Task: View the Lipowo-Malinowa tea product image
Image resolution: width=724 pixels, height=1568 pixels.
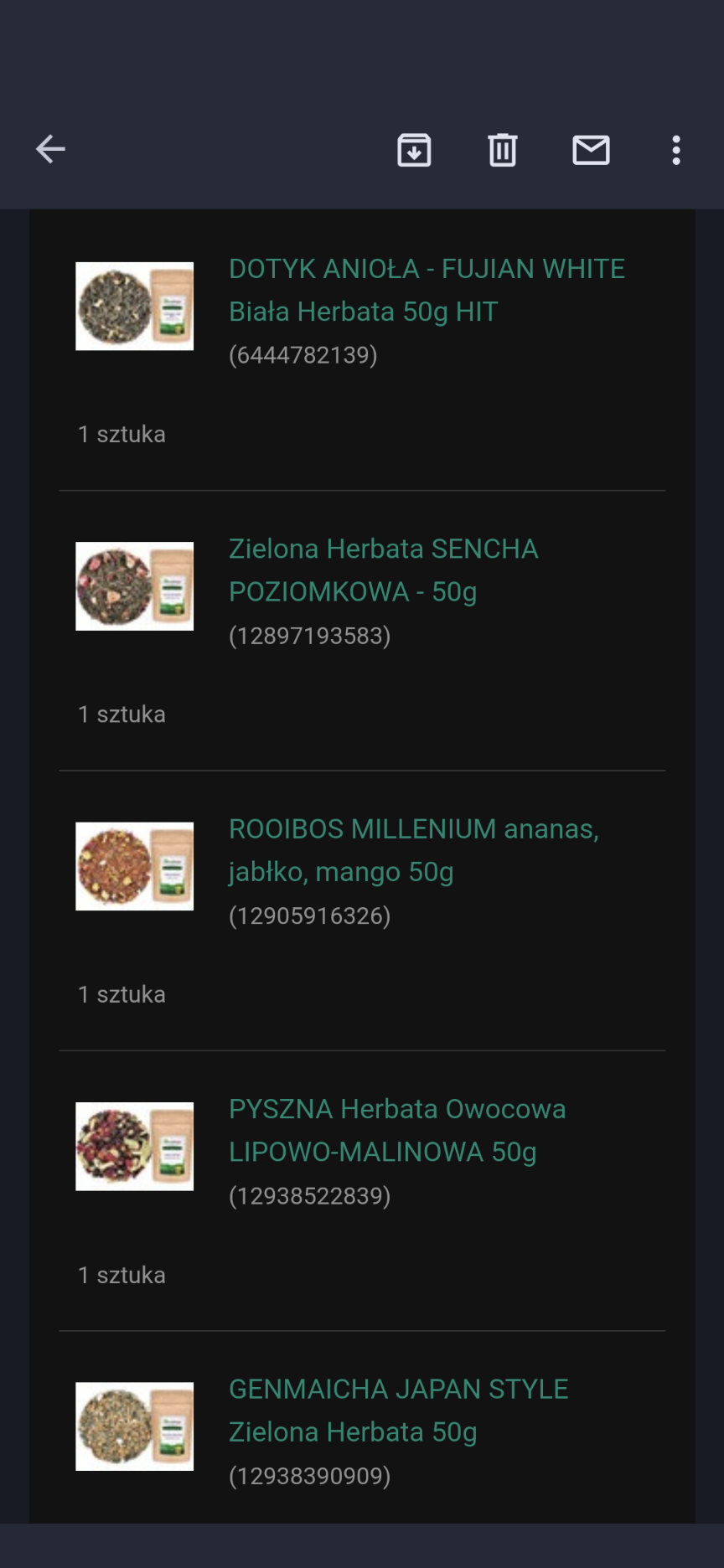Action: (x=135, y=1147)
